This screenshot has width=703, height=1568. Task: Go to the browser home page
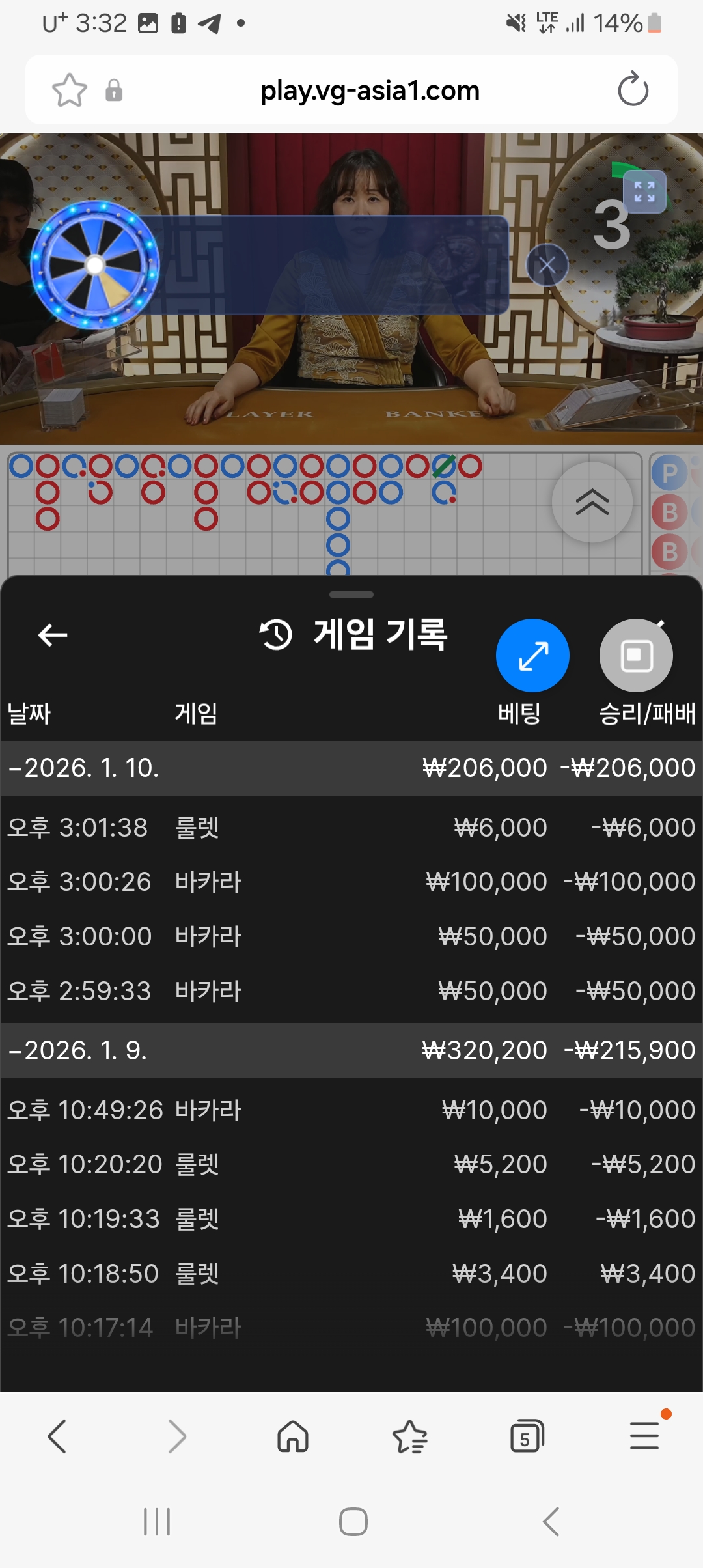click(293, 1436)
